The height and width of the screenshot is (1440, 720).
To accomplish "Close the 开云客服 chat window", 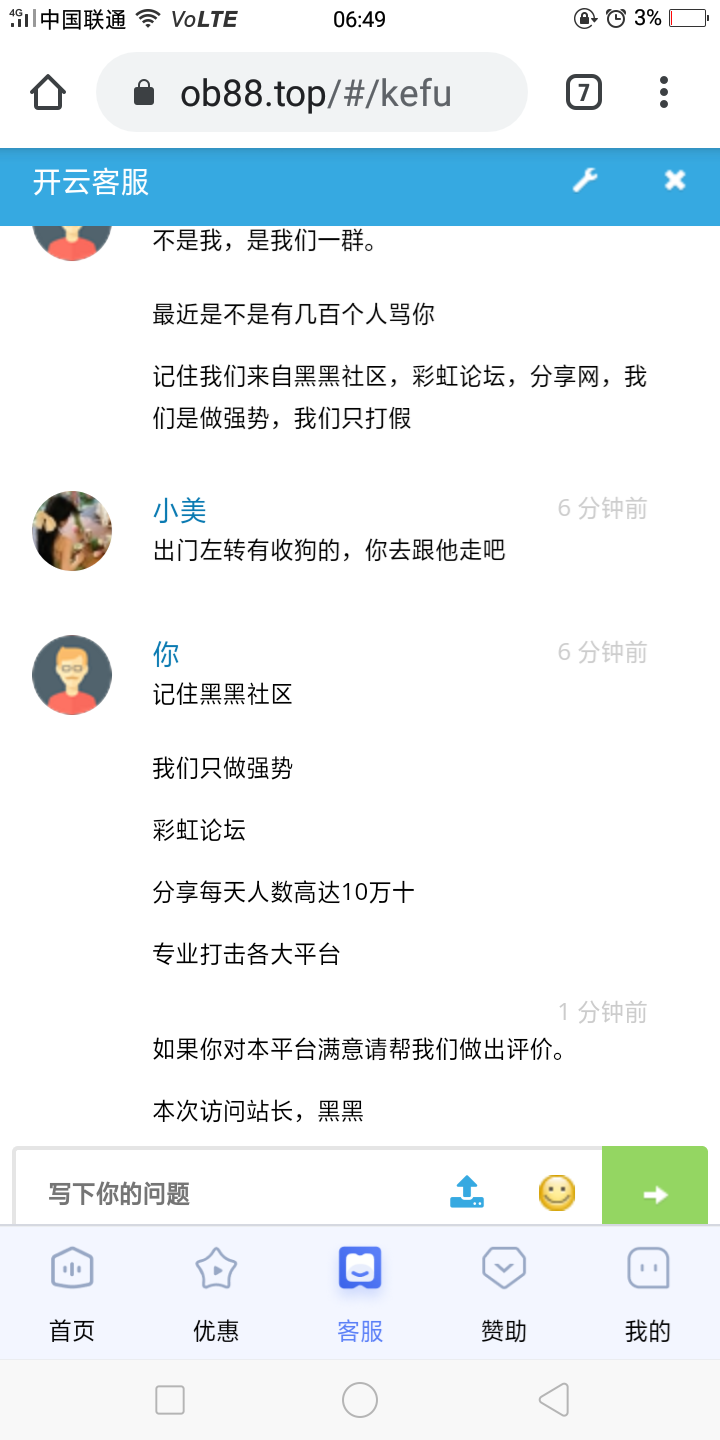I will coord(675,180).
